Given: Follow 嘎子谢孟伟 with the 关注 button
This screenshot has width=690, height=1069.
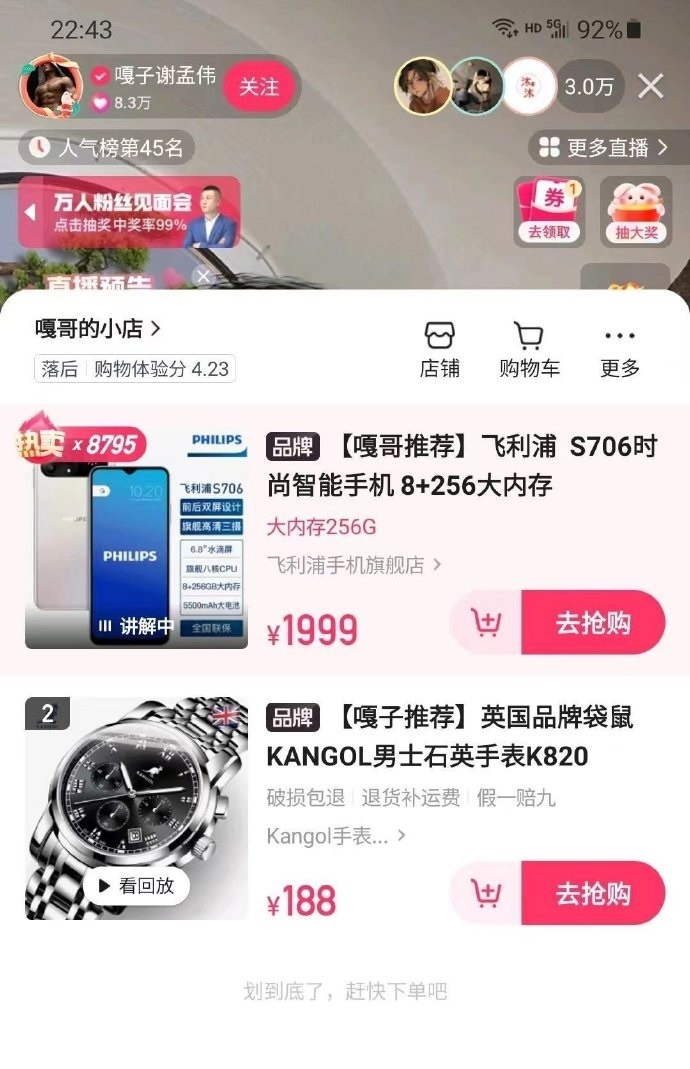Looking at the screenshot, I should click(x=258, y=87).
